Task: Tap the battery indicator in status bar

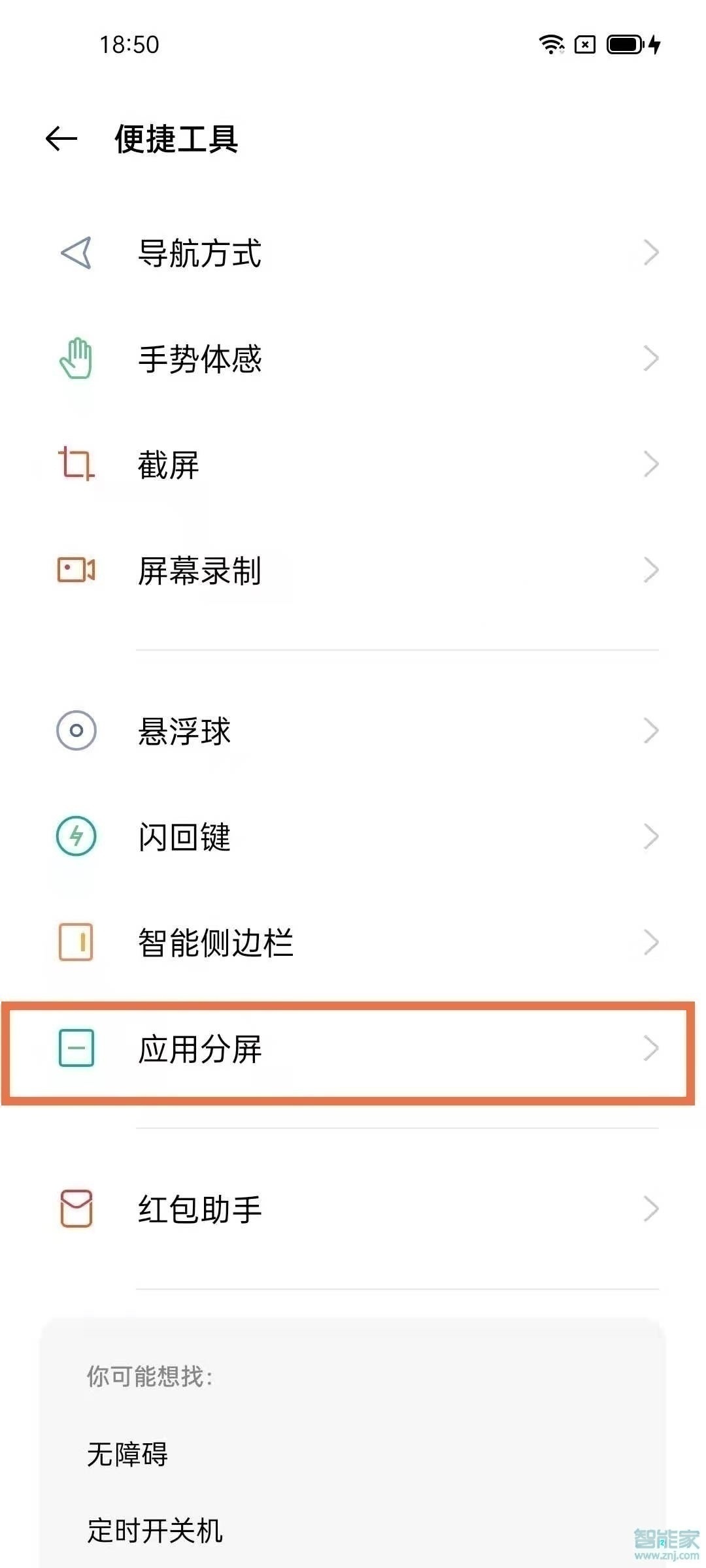Action: tap(624, 46)
